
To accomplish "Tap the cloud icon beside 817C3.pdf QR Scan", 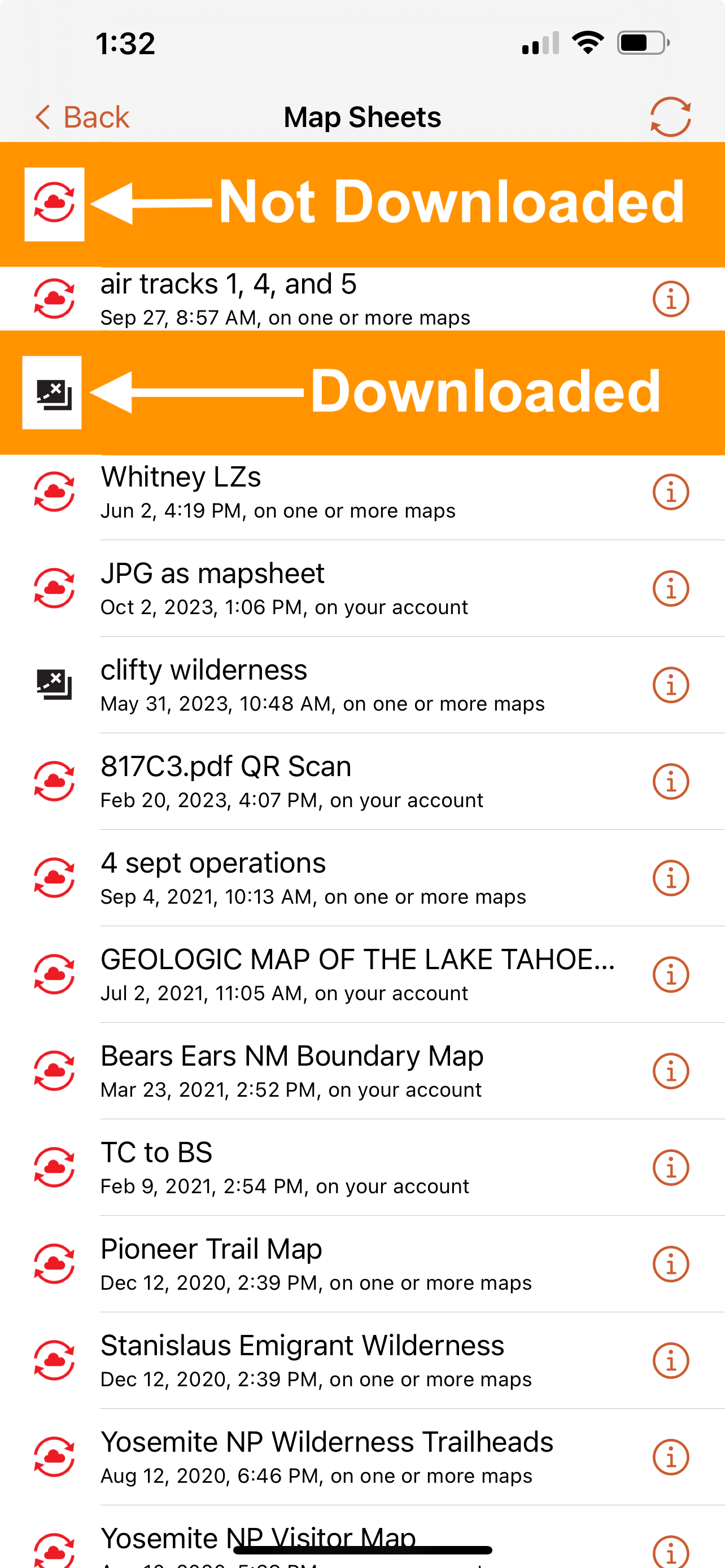I will click(54, 781).
